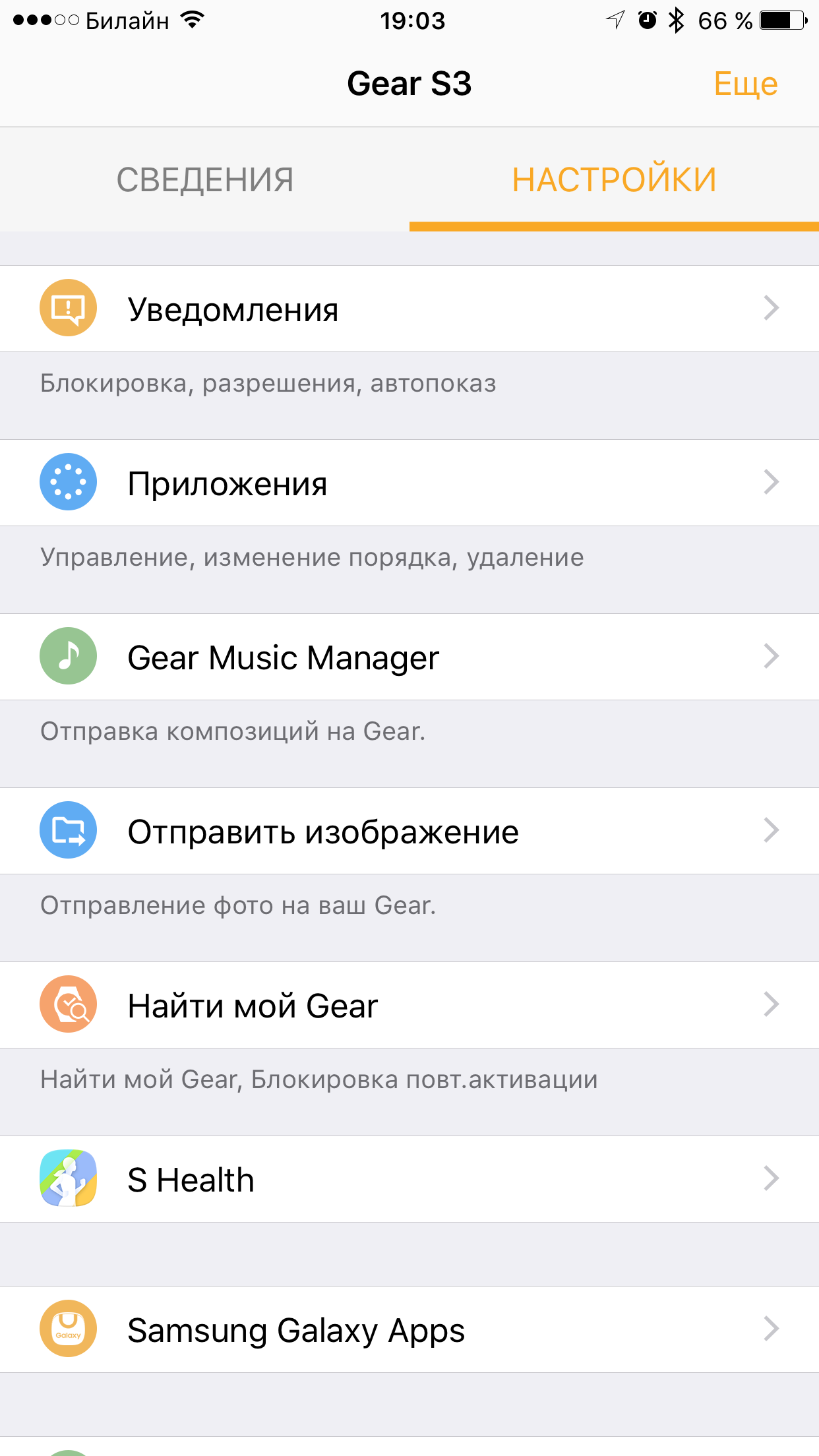Image resolution: width=819 pixels, height=1456 pixels.
Task: Go to Приложения management
Action: (x=409, y=483)
